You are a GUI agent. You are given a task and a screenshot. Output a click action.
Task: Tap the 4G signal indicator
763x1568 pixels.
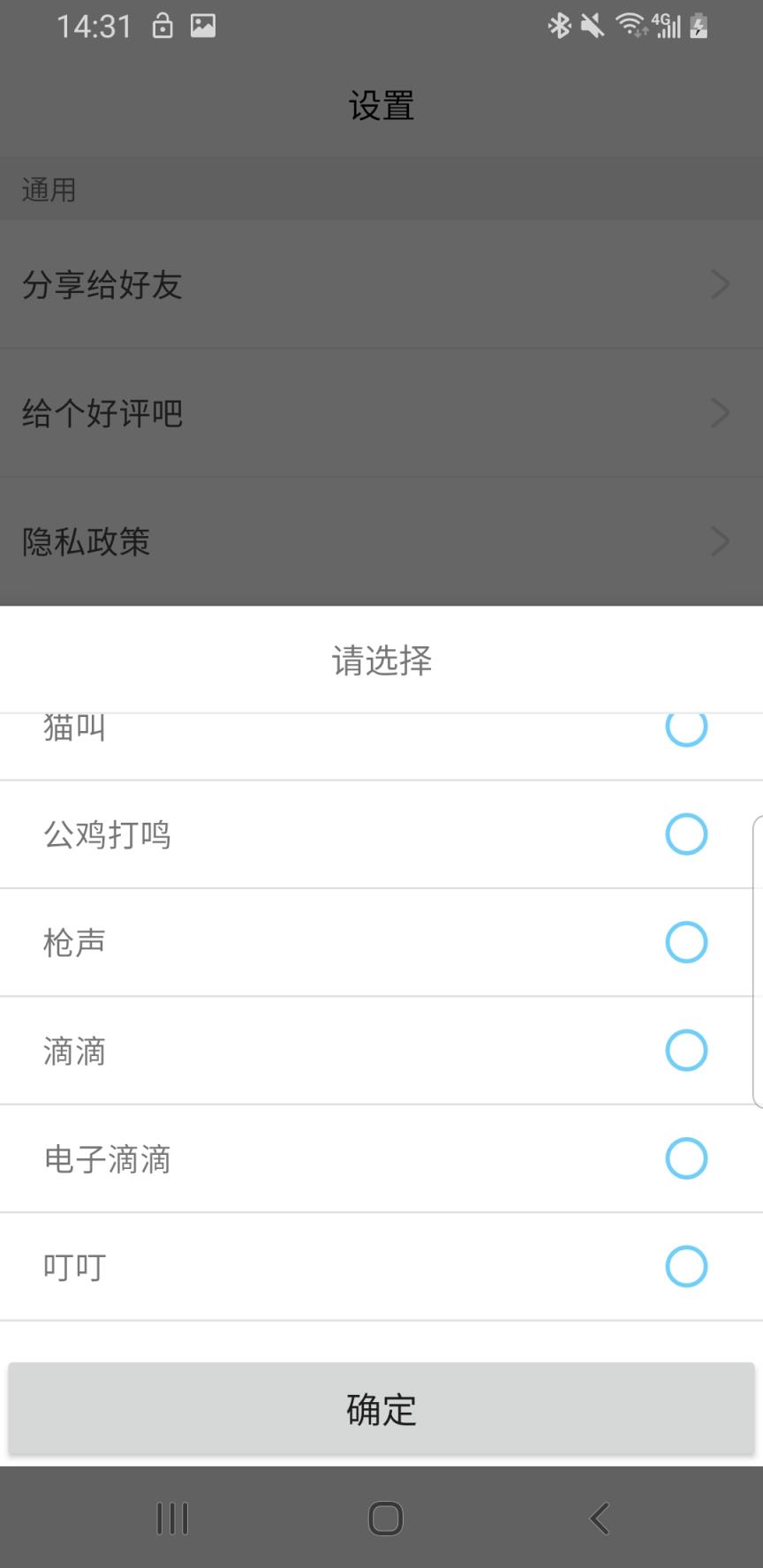click(669, 26)
